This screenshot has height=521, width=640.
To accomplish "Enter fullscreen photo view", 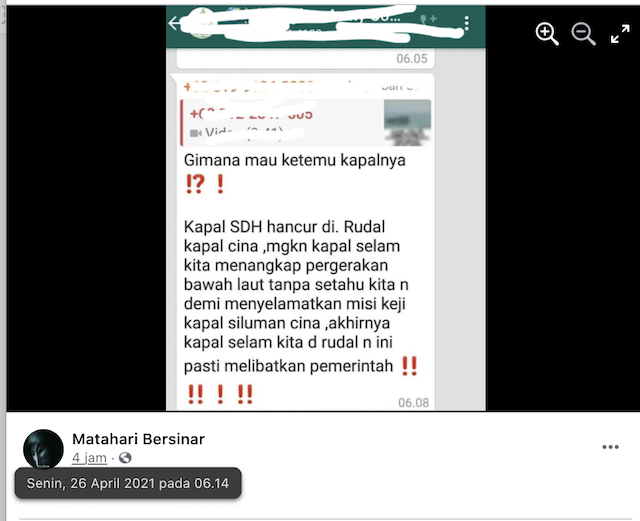I will click(x=620, y=34).
